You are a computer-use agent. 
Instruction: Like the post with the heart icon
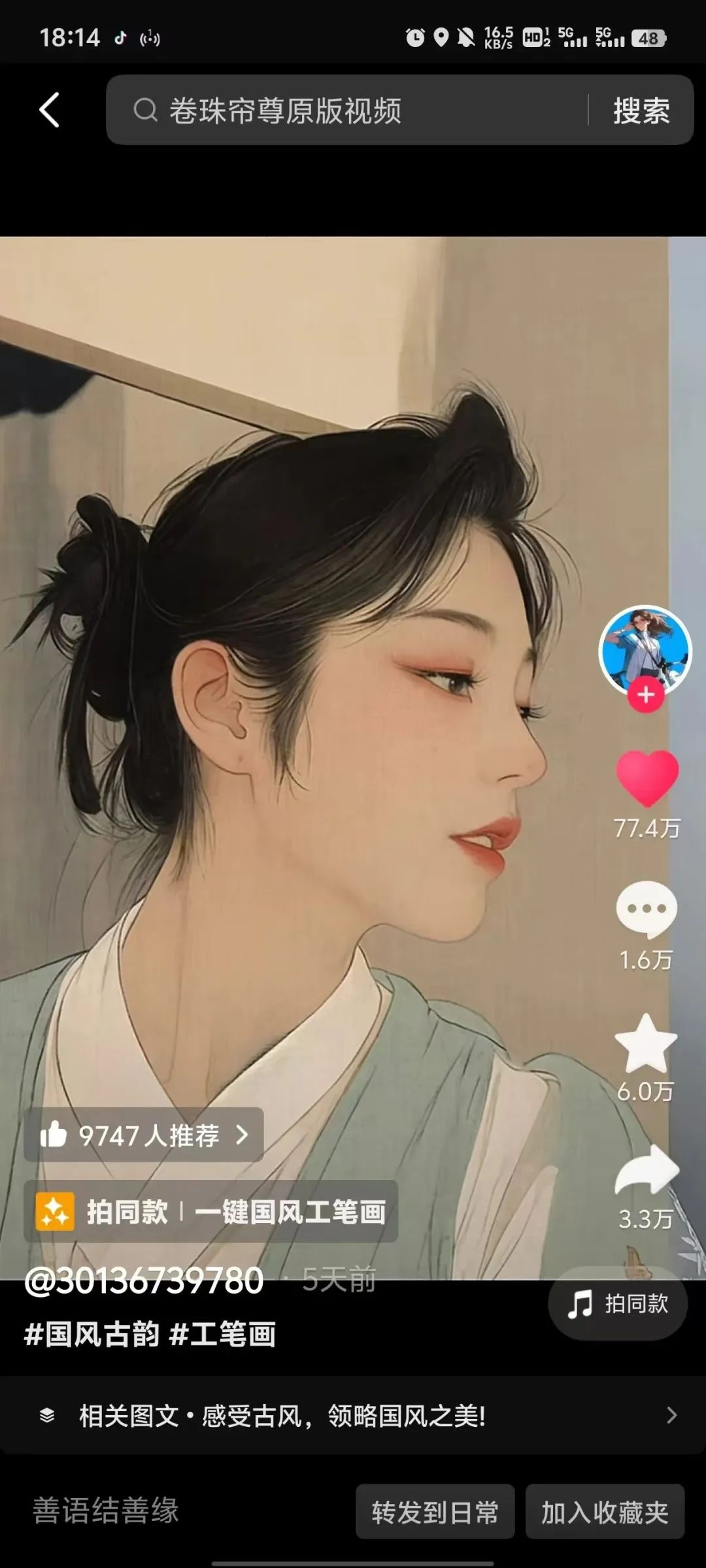click(647, 777)
